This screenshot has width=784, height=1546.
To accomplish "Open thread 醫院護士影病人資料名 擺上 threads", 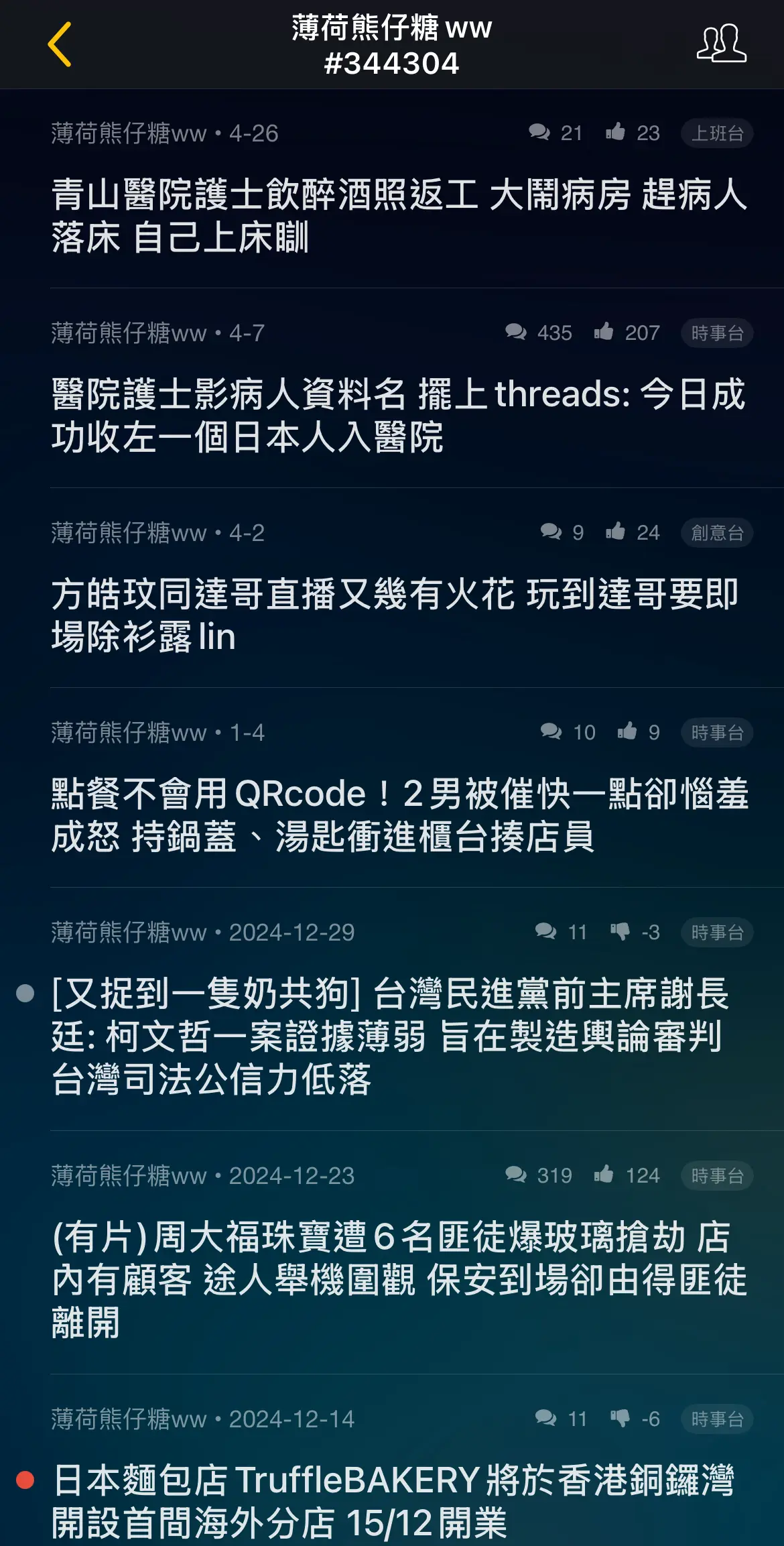I will [x=398, y=416].
